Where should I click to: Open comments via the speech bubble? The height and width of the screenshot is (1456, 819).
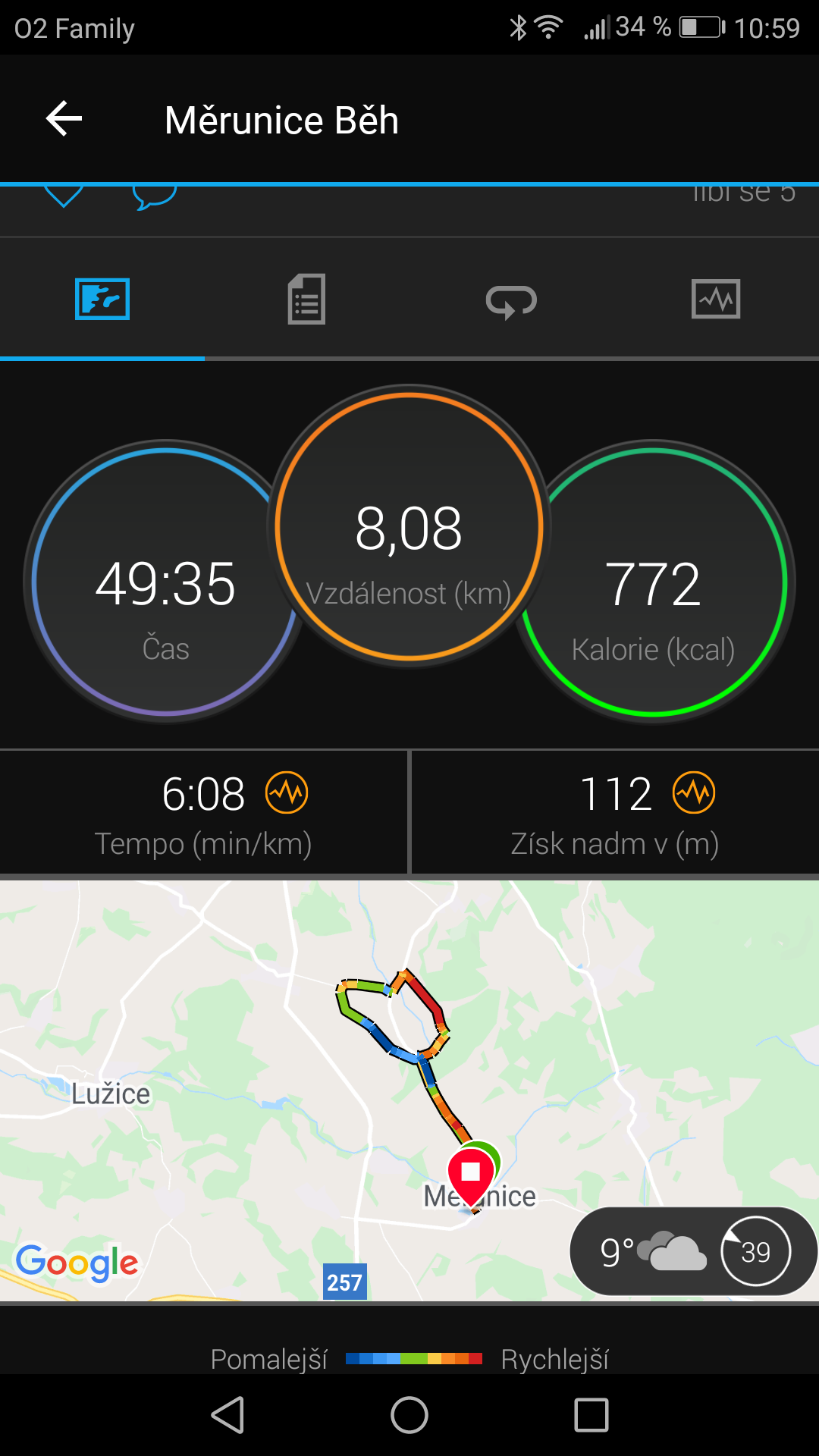tap(155, 196)
